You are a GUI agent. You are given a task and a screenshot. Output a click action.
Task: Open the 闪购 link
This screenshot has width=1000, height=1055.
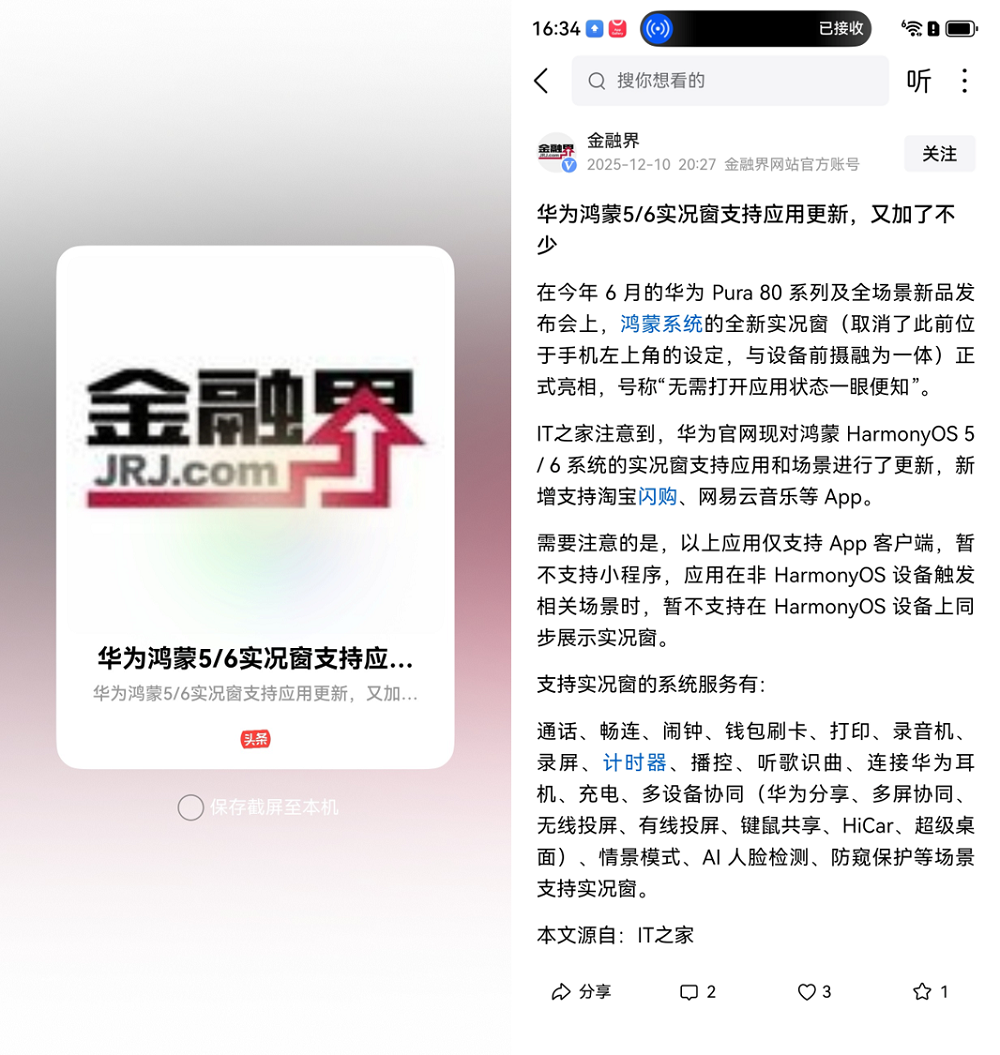pos(657,497)
